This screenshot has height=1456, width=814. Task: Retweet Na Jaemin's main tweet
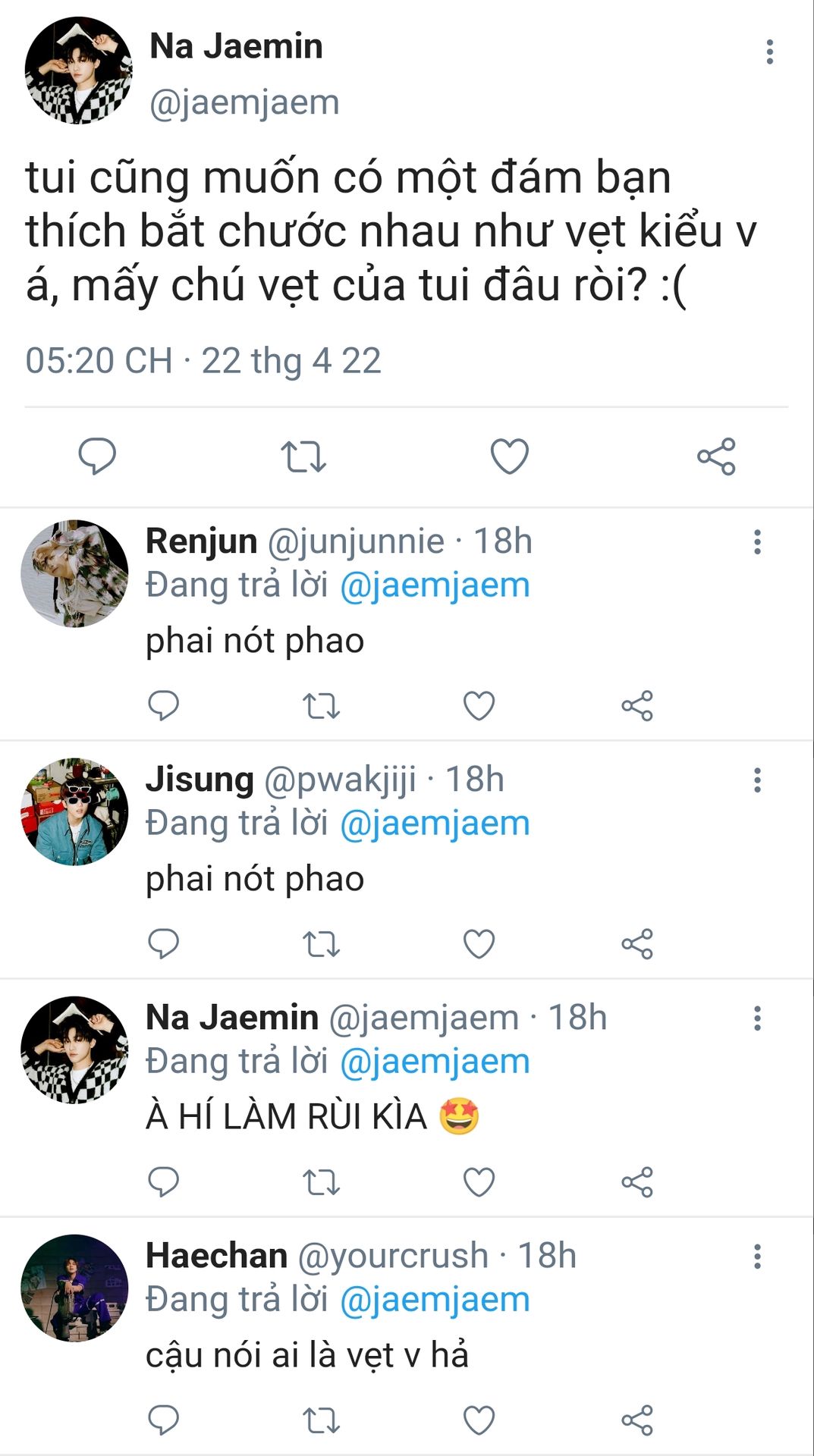coord(303,457)
